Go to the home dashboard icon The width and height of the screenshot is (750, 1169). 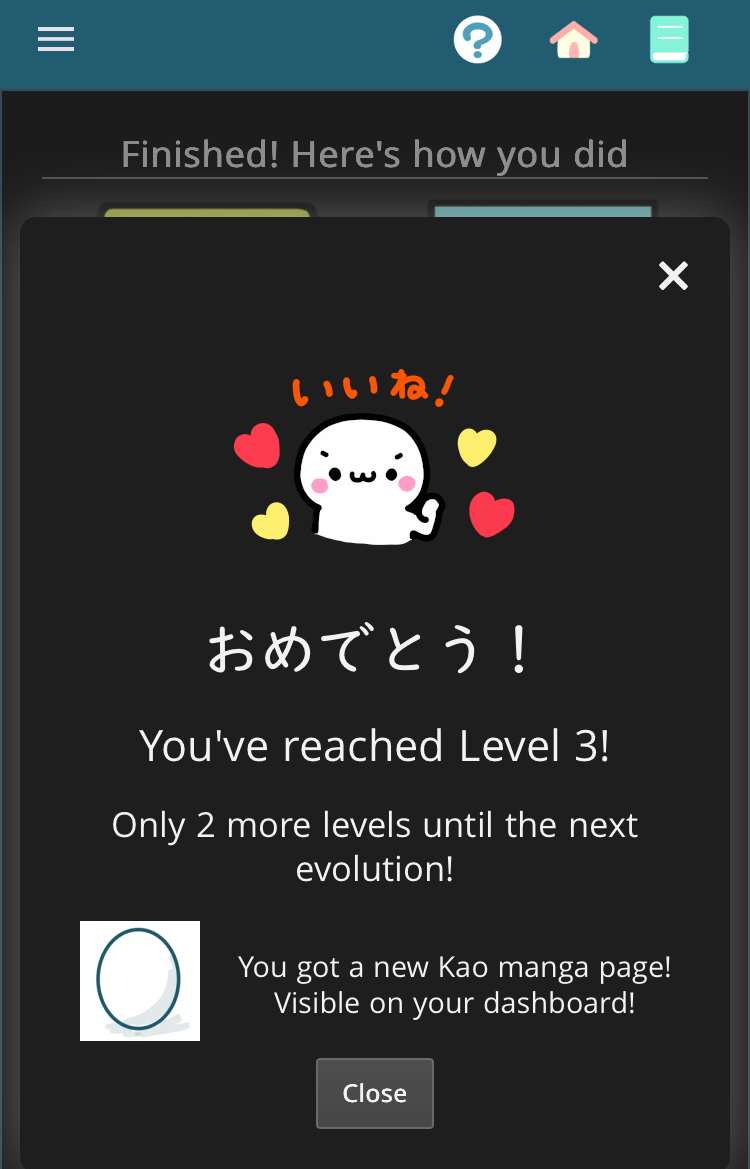point(573,40)
